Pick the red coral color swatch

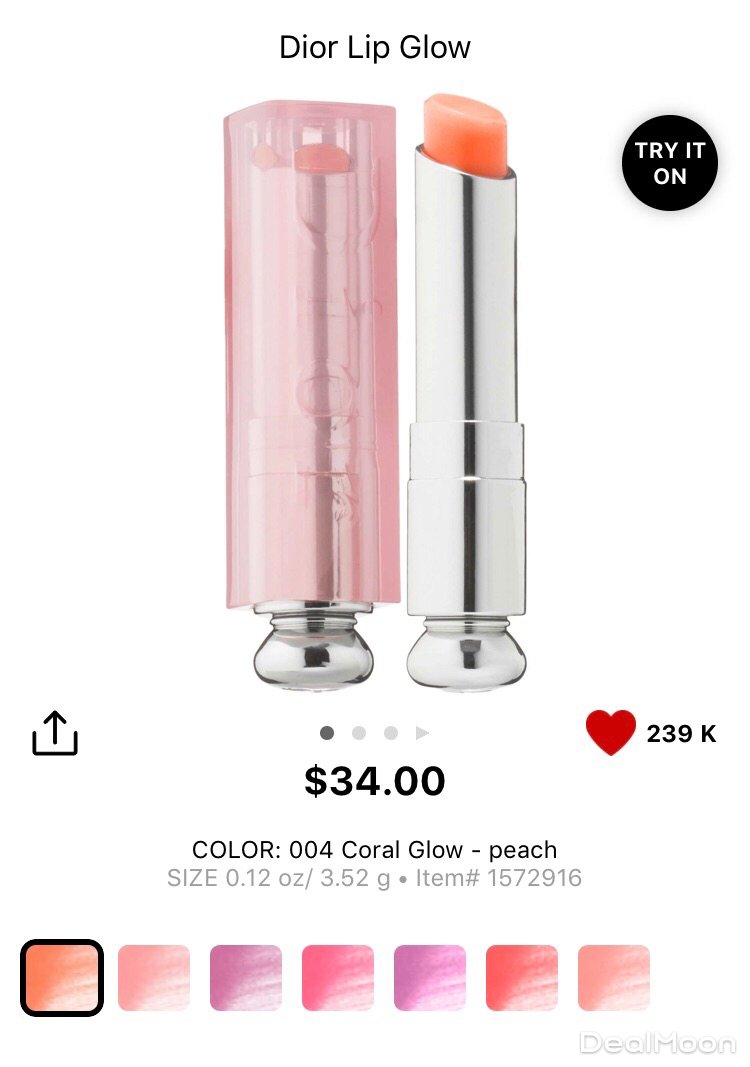(x=522, y=978)
